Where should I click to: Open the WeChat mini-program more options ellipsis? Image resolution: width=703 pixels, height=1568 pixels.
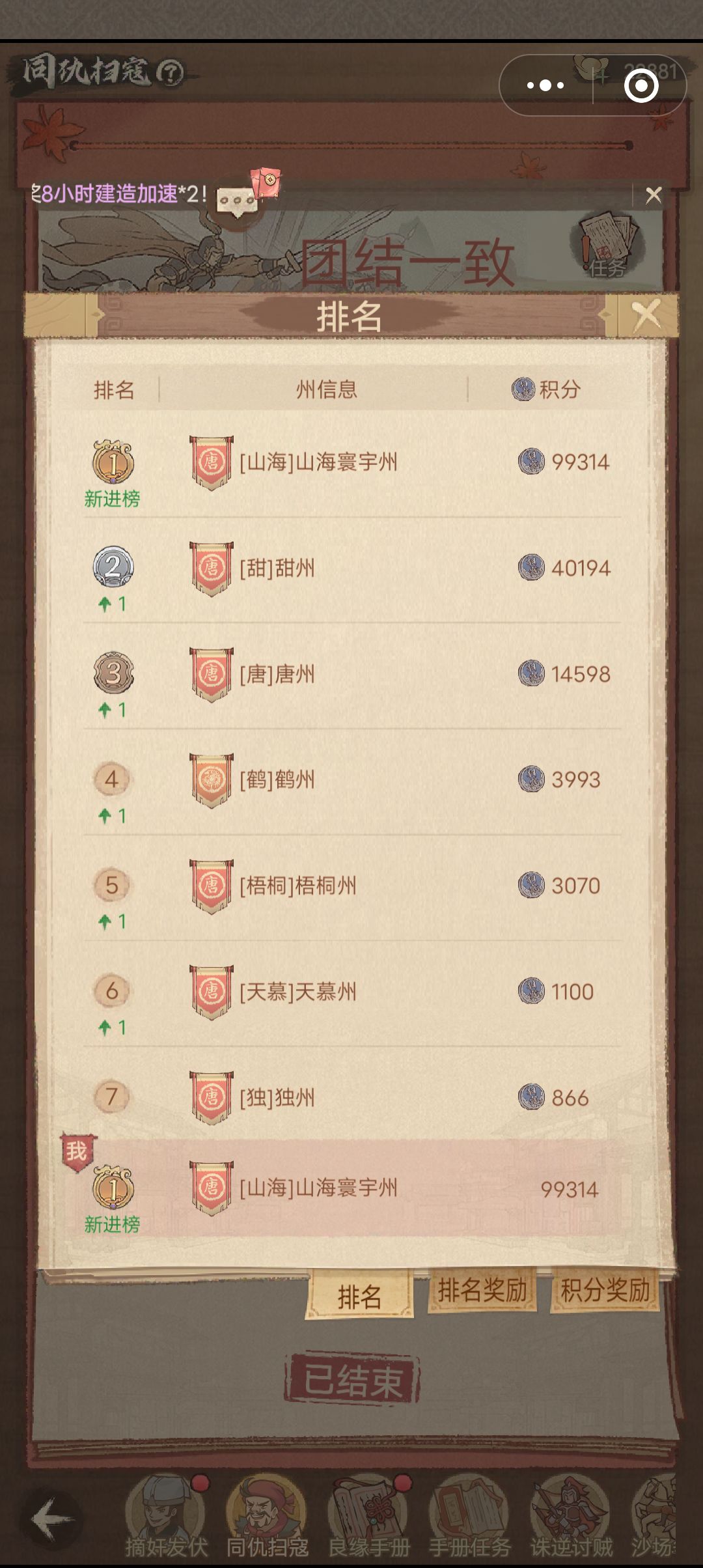pyautogui.click(x=544, y=83)
